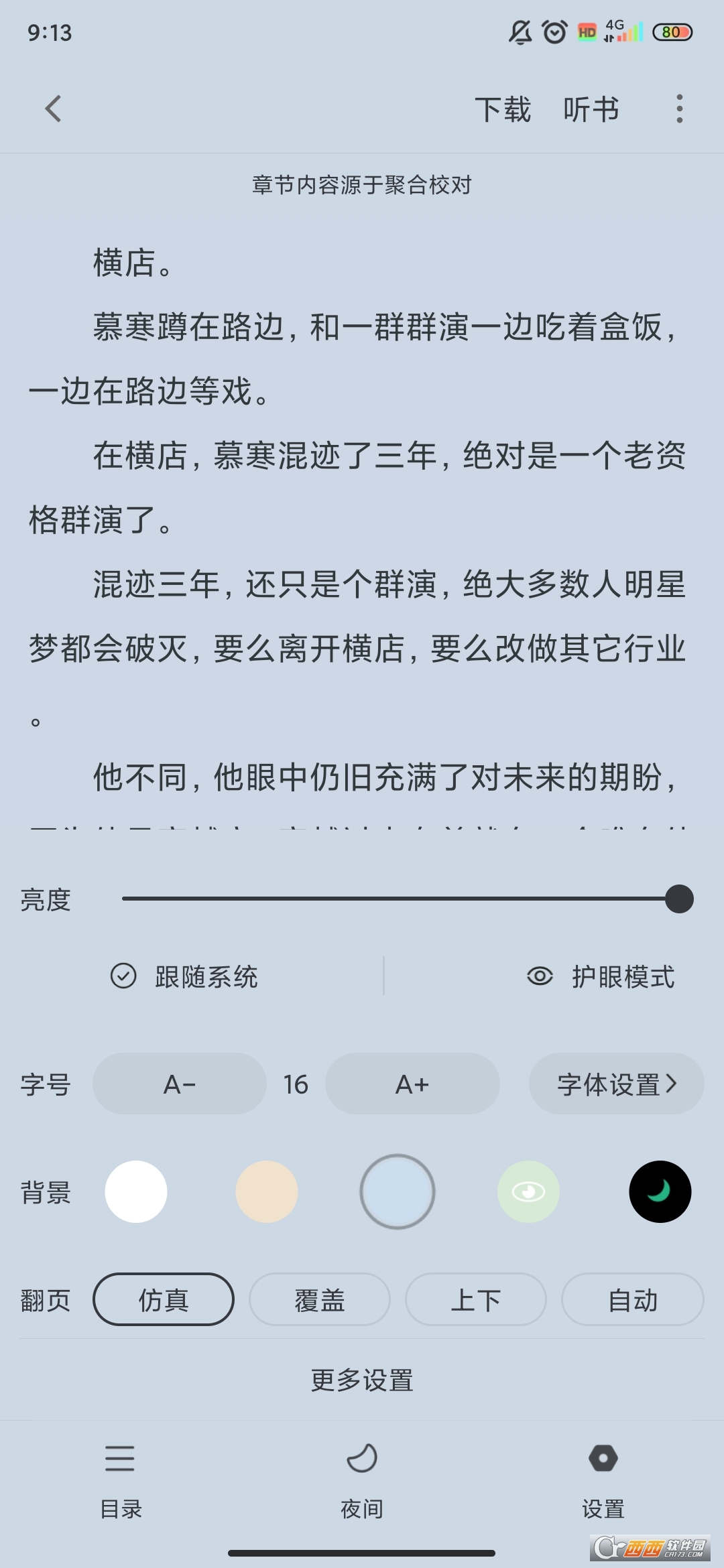This screenshot has height=1568, width=724.
Task: Select the dark night background with moon icon
Action: 660,1193
